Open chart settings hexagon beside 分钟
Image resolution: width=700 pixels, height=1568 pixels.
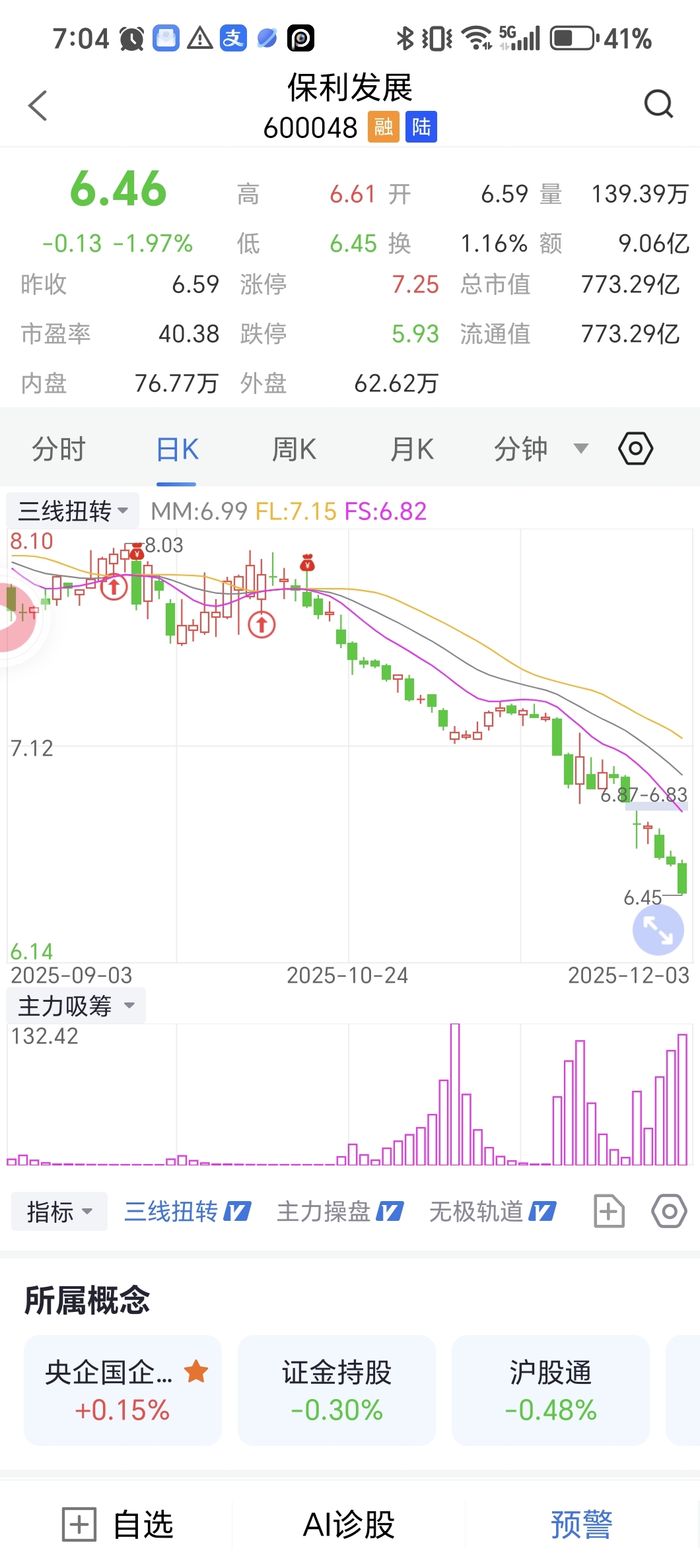coord(635,449)
